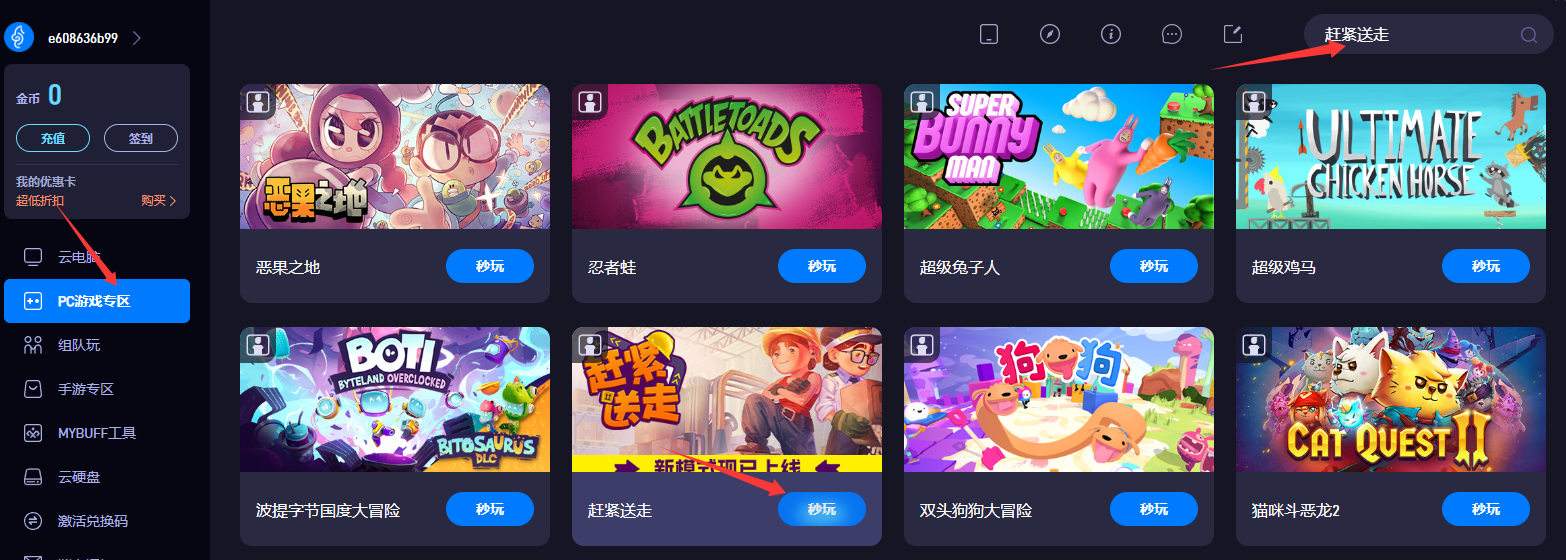Open the 购买 discount card link
The image size is (1566, 560).
(158, 200)
